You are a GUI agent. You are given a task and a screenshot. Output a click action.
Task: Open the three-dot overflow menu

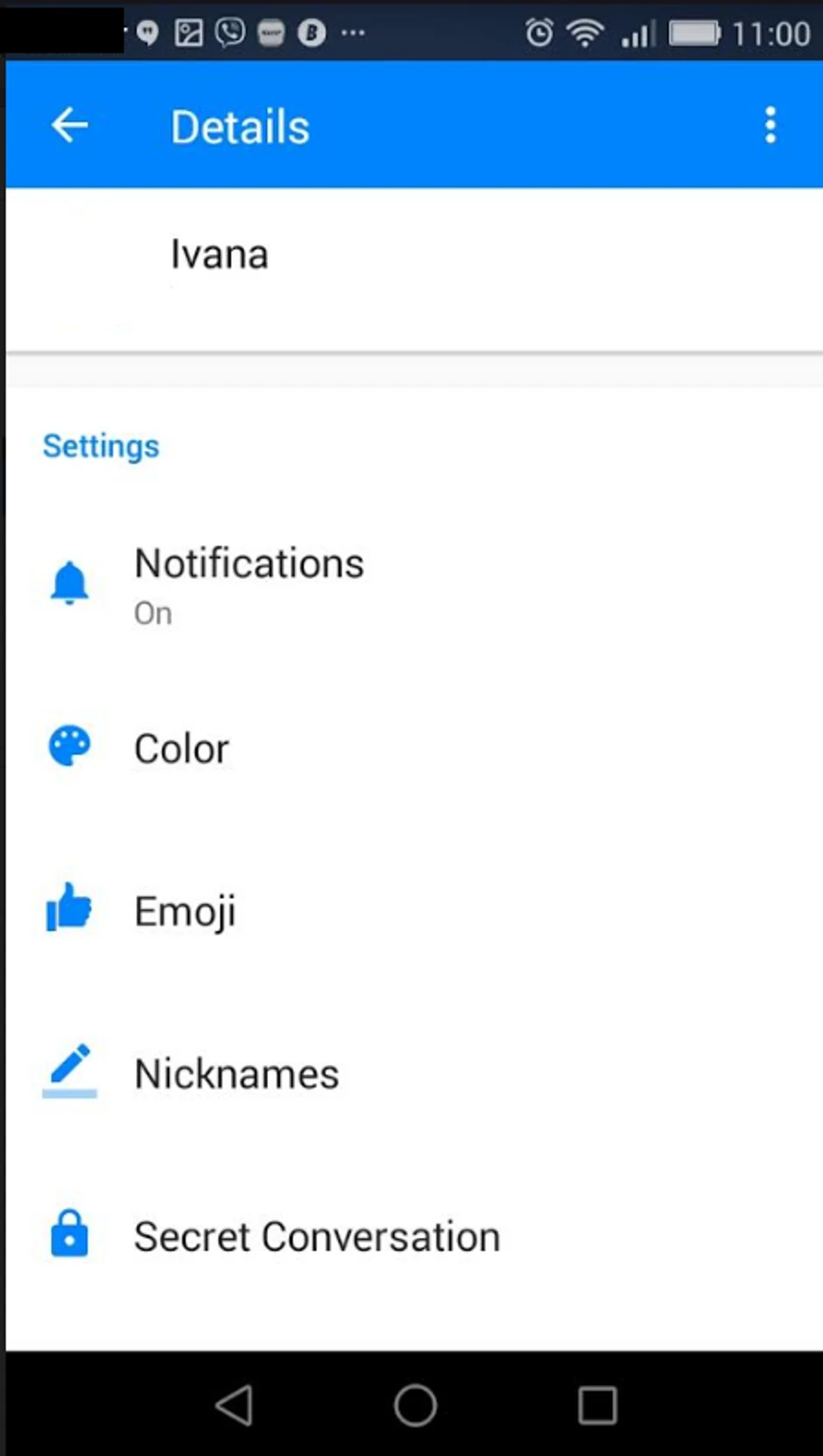pos(770,126)
